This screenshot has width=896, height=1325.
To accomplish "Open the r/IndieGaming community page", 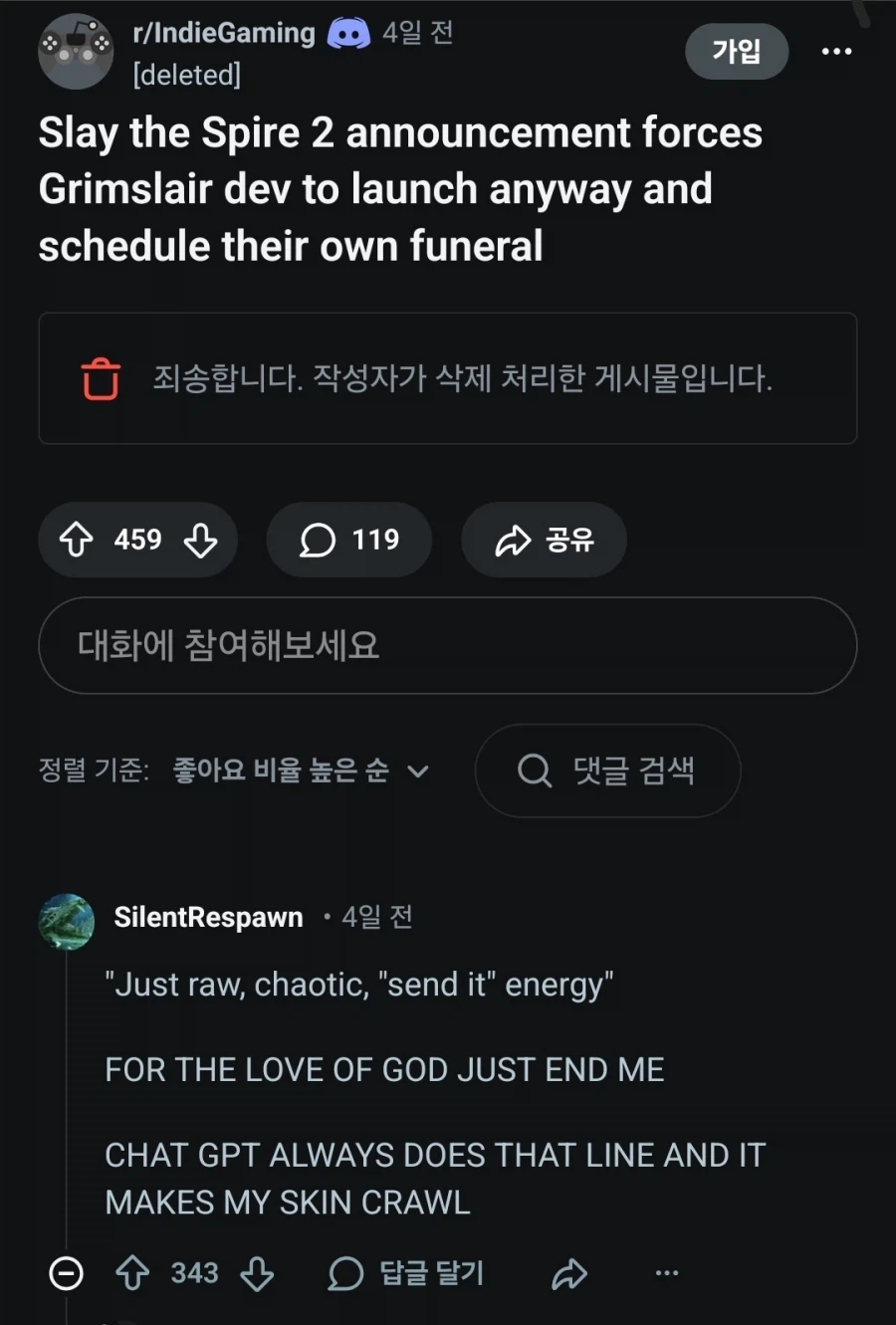I will pyautogui.click(x=221, y=32).
